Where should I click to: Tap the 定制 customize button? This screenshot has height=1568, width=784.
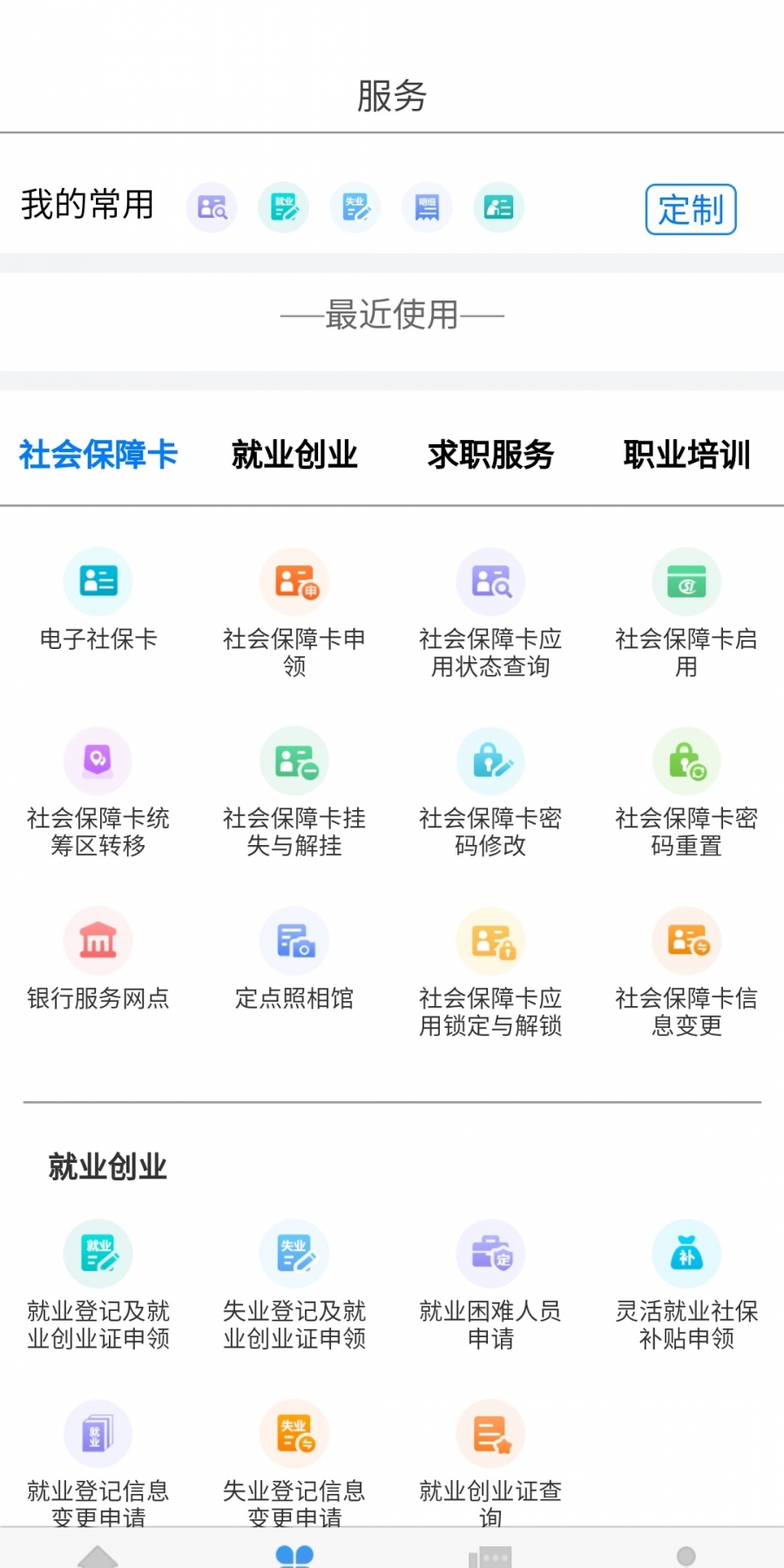tap(691, 209)
